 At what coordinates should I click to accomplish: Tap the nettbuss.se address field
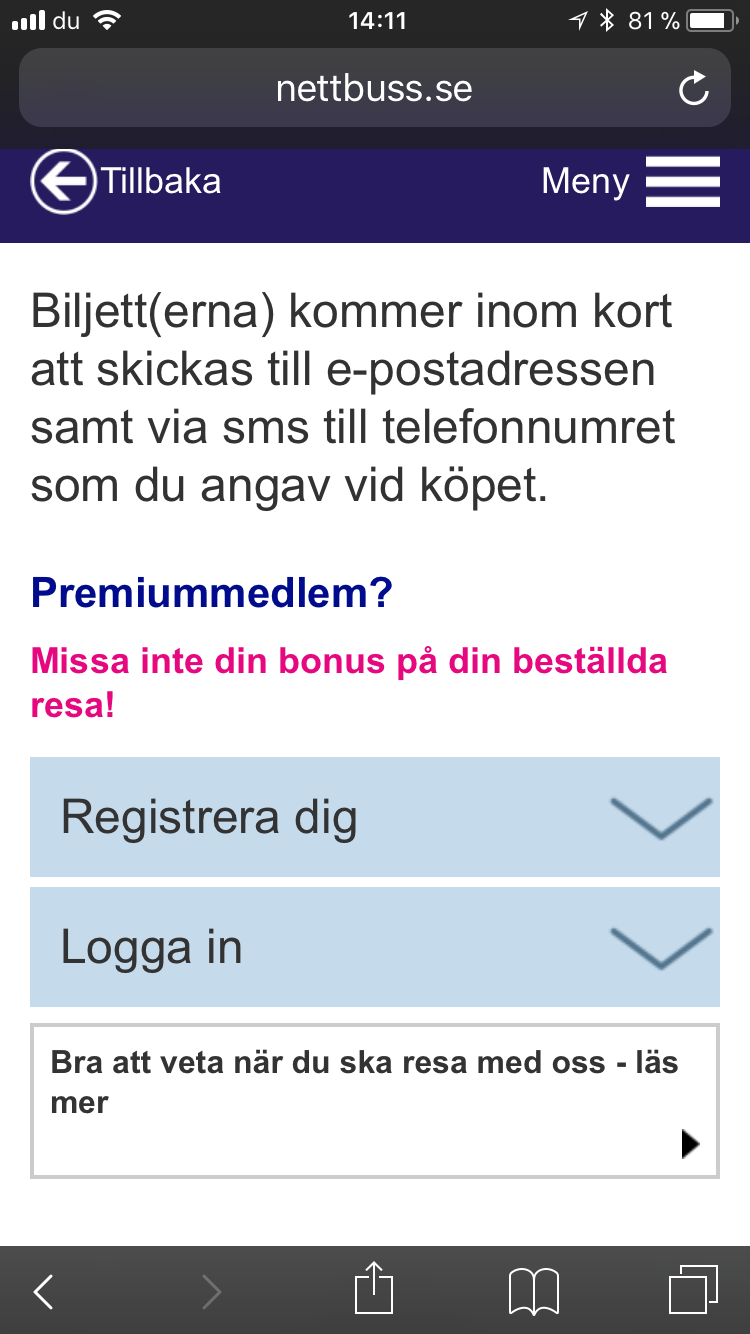pos(375,89)
